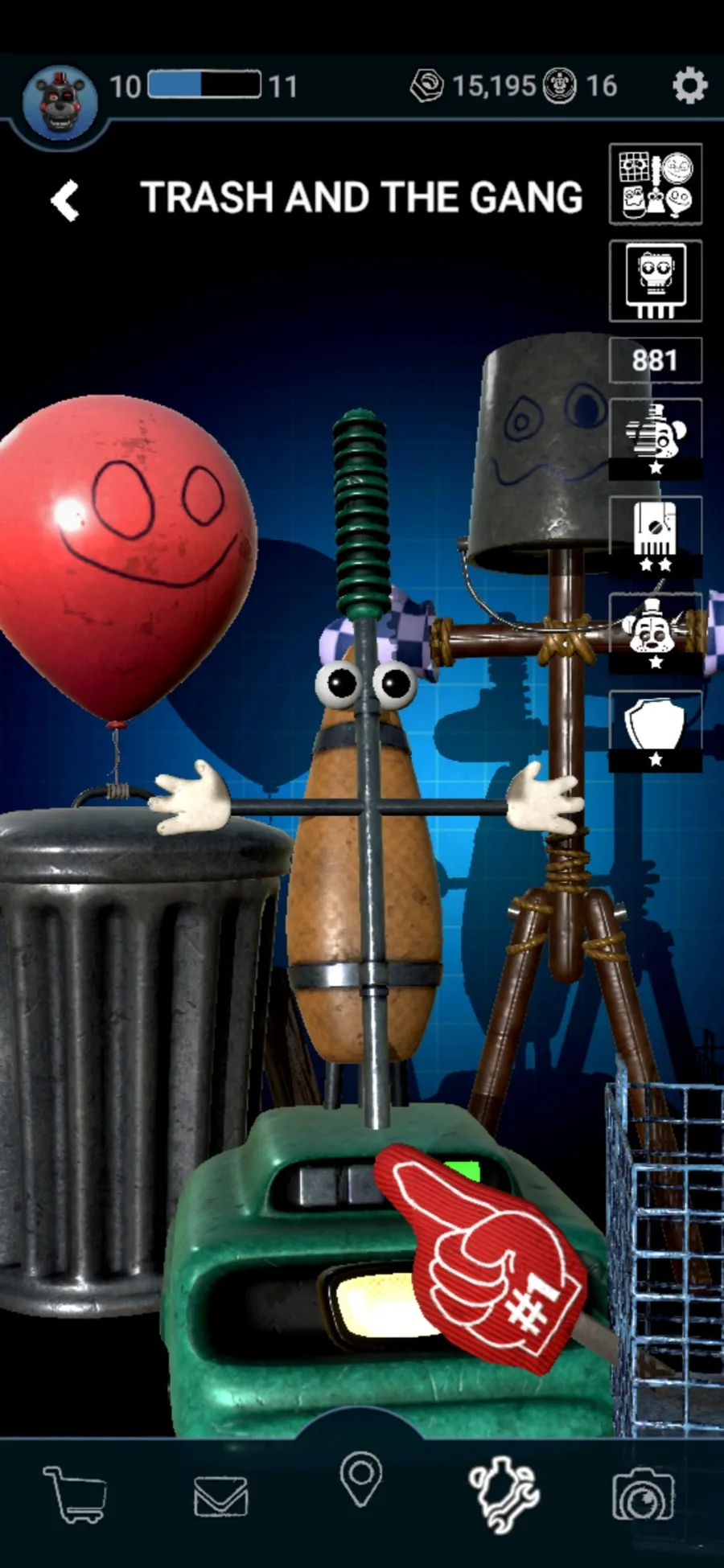Open the player profile avatar
This screenshot has width=724, height=1568.
point(60,103)
